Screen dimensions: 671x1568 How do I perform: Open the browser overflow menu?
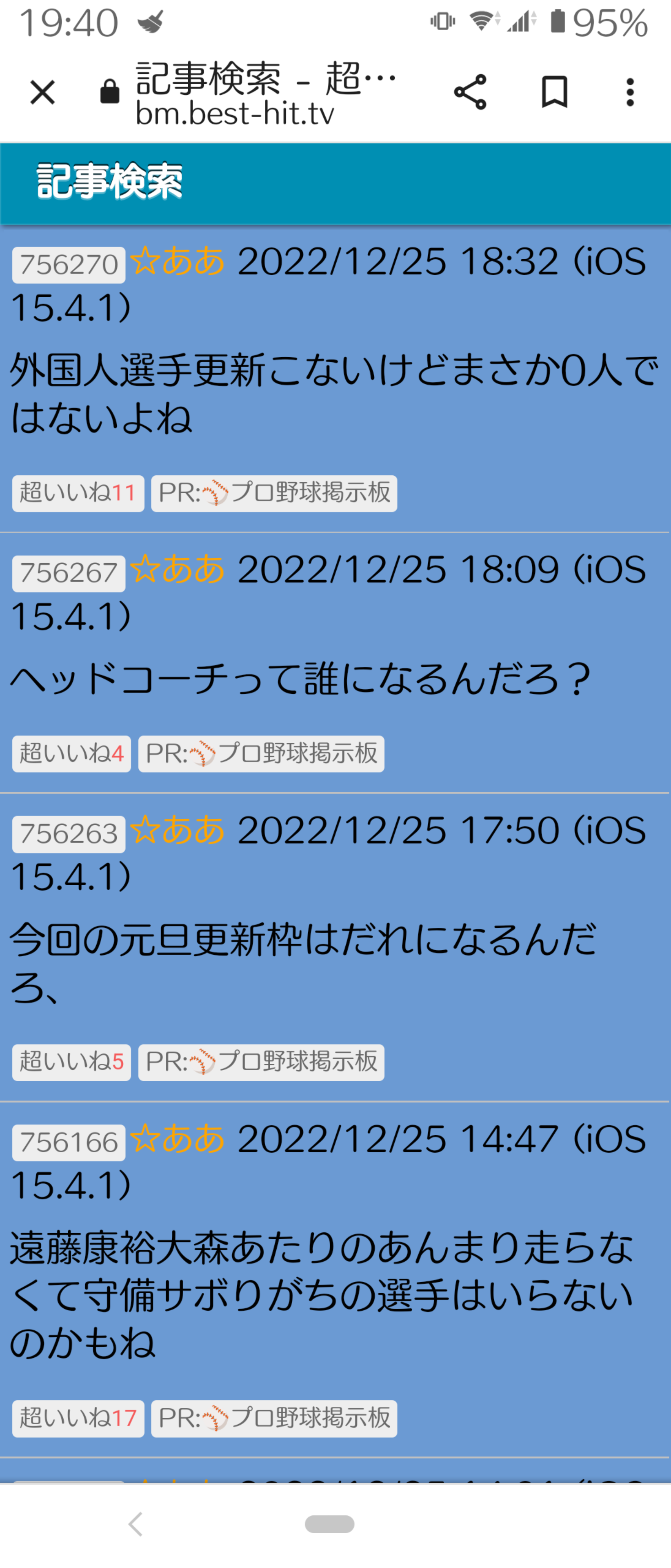point(630,93)
